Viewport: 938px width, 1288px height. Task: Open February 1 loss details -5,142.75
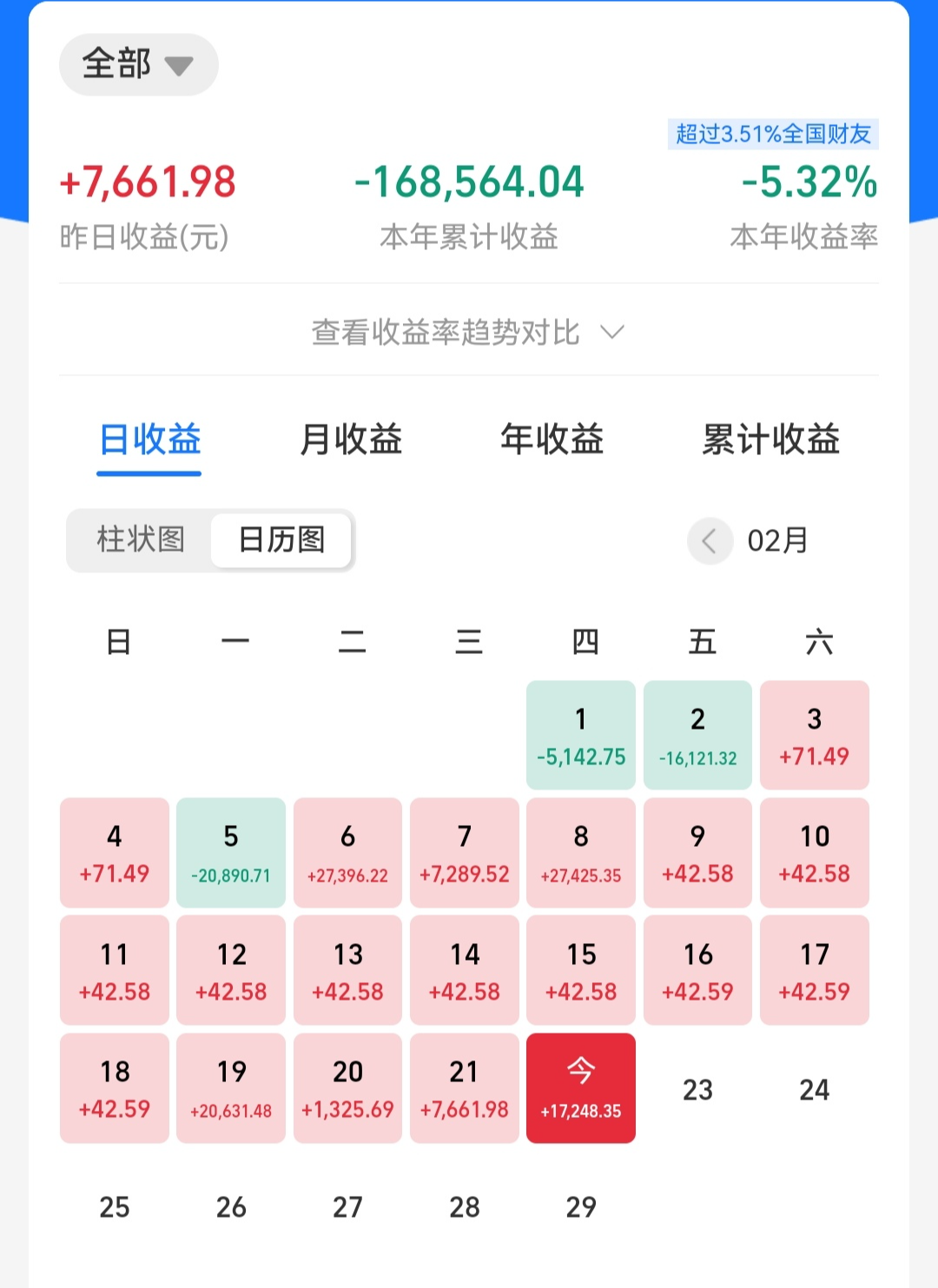[x=580, y=735]
